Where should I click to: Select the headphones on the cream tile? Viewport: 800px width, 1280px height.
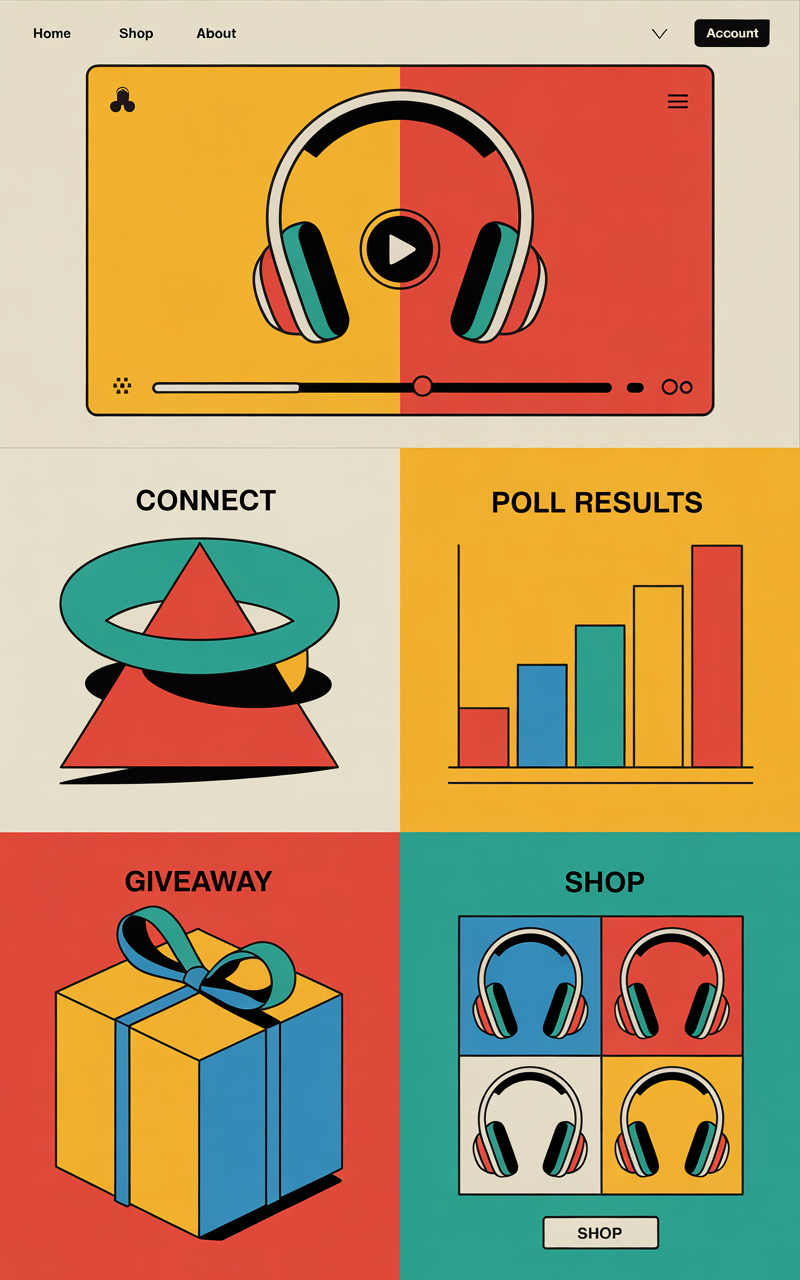pos(530,1125)
